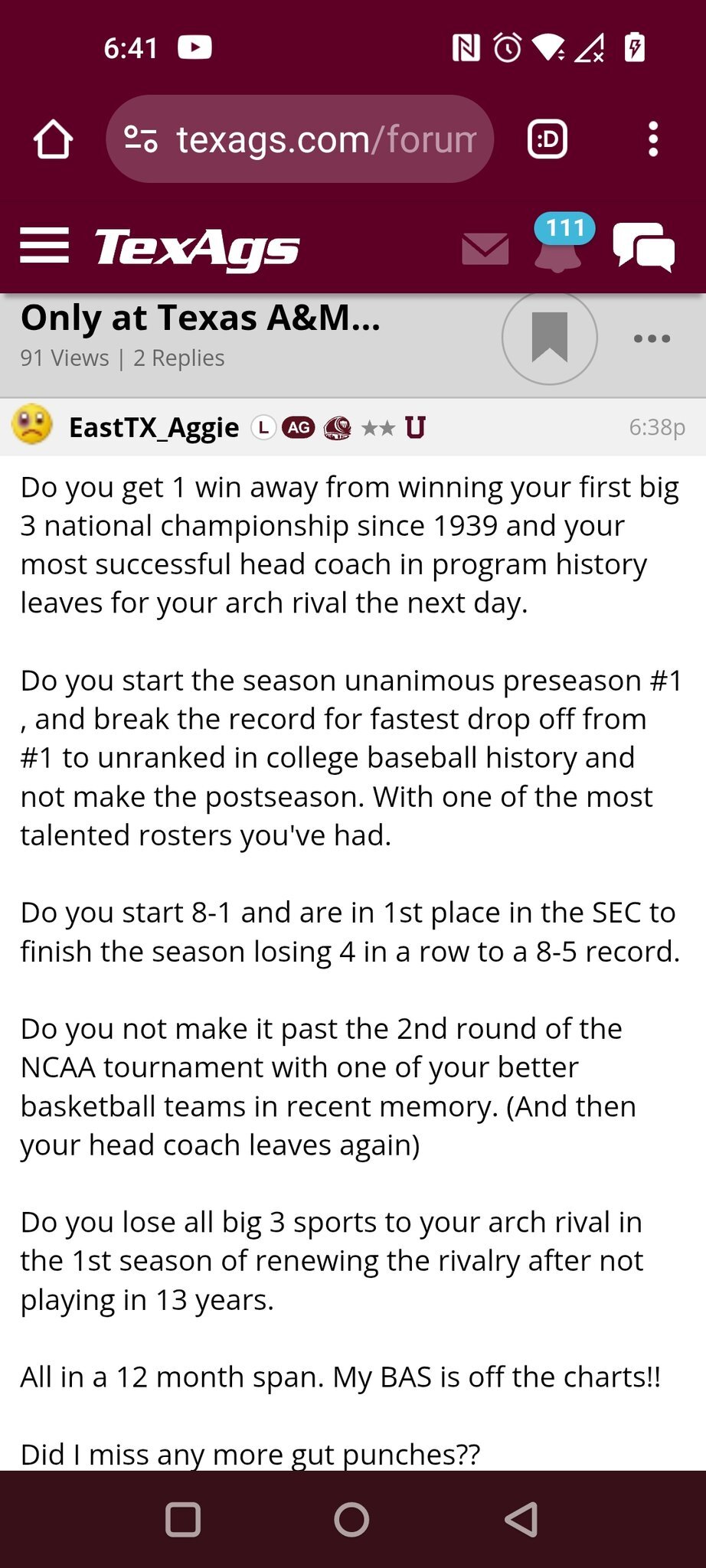The height and width of the screenshot is (1568, 706).
Task: Bookmark this thread
Action: click(549, 337)
